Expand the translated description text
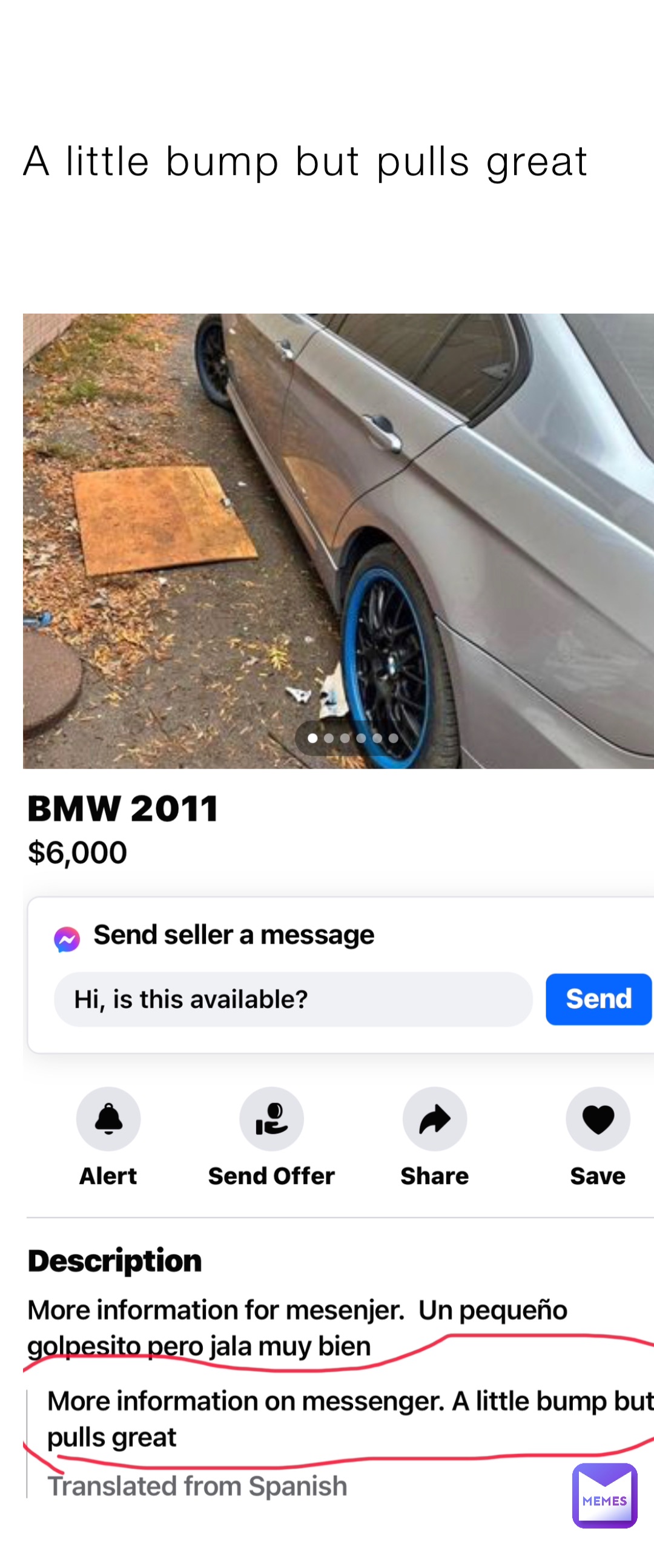 click(x=305, y=1418)
